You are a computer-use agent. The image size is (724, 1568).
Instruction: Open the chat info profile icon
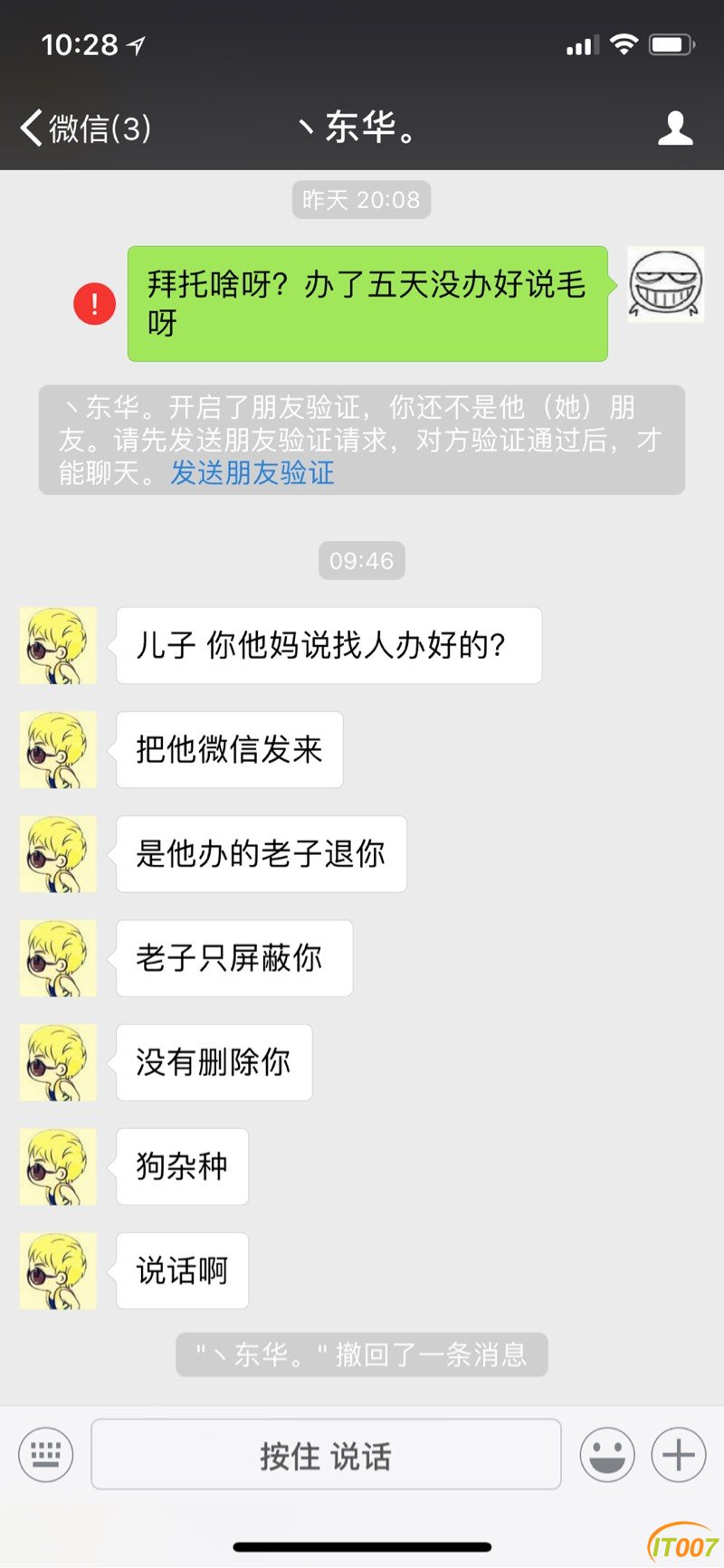(675, 128)
